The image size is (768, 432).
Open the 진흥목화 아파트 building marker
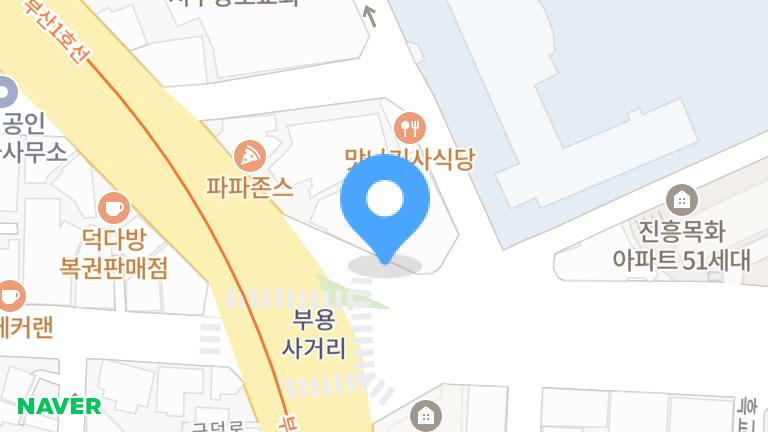point(682,199)
